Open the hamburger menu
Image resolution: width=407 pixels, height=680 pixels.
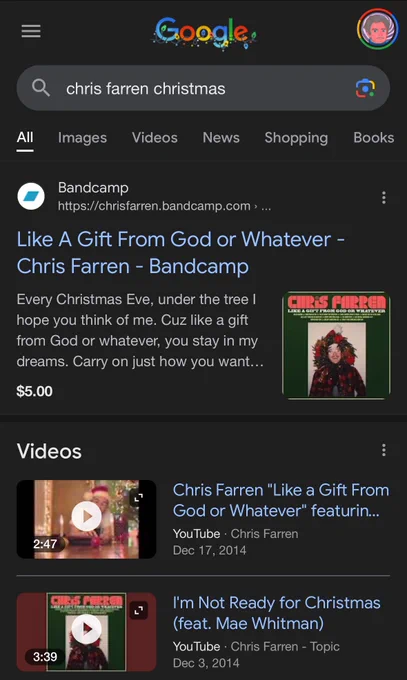pyautogui.click(x=31, y=31)
